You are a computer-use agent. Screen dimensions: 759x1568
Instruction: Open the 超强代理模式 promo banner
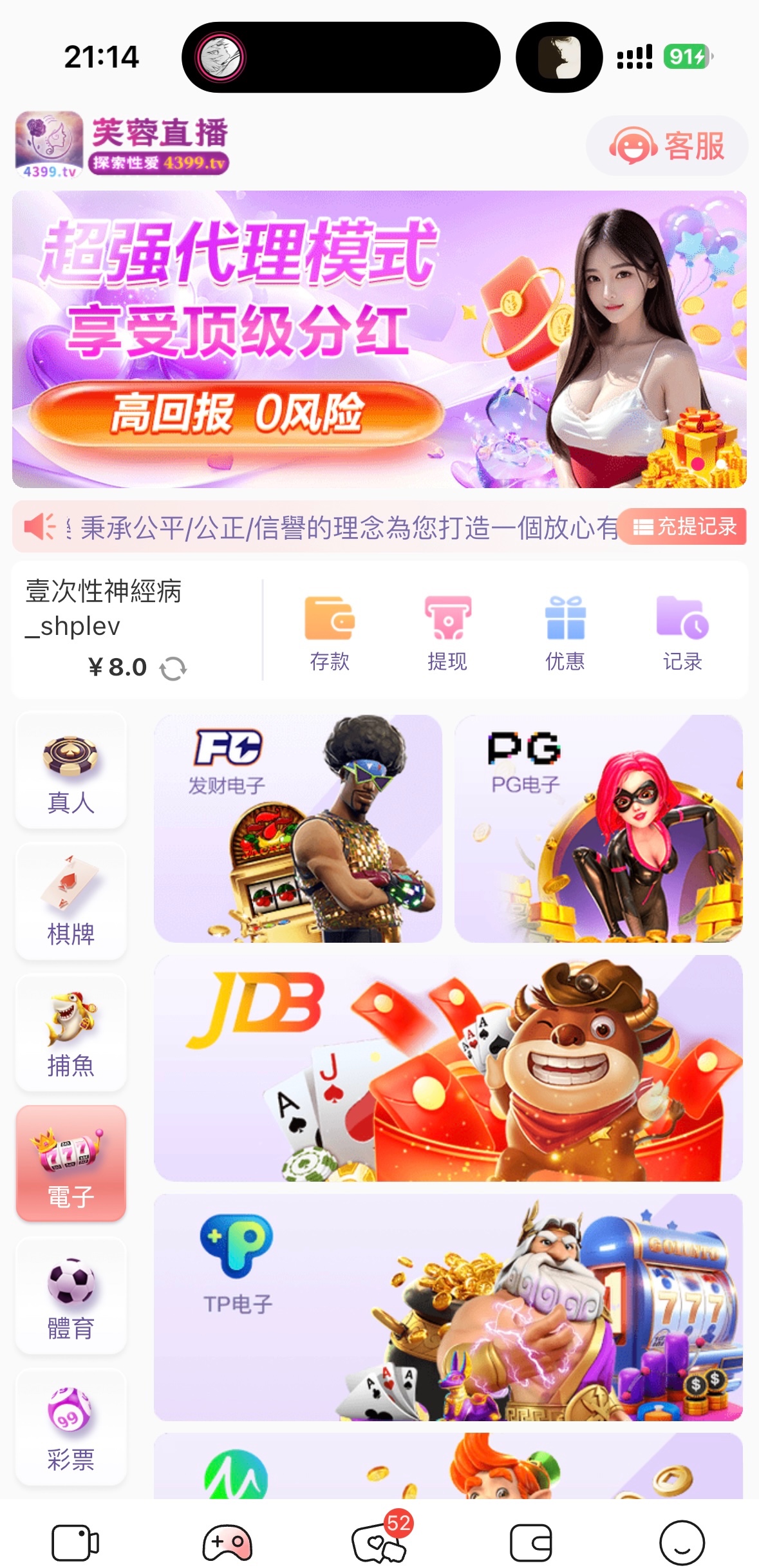379,339
